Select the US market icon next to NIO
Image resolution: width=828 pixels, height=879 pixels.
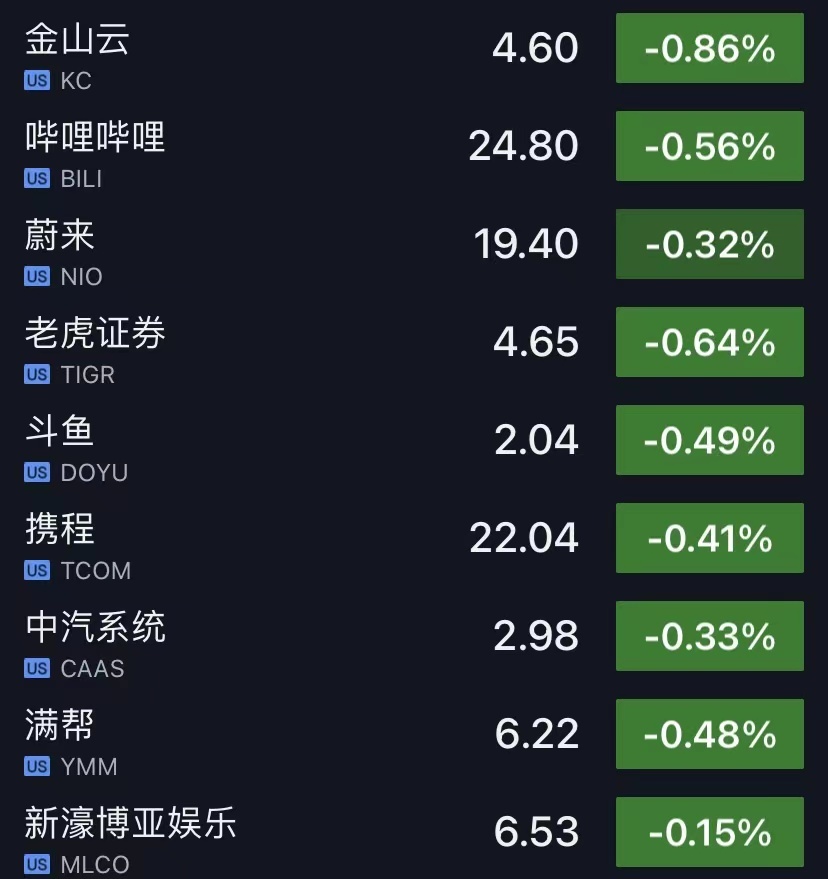(x=35, y=277)
